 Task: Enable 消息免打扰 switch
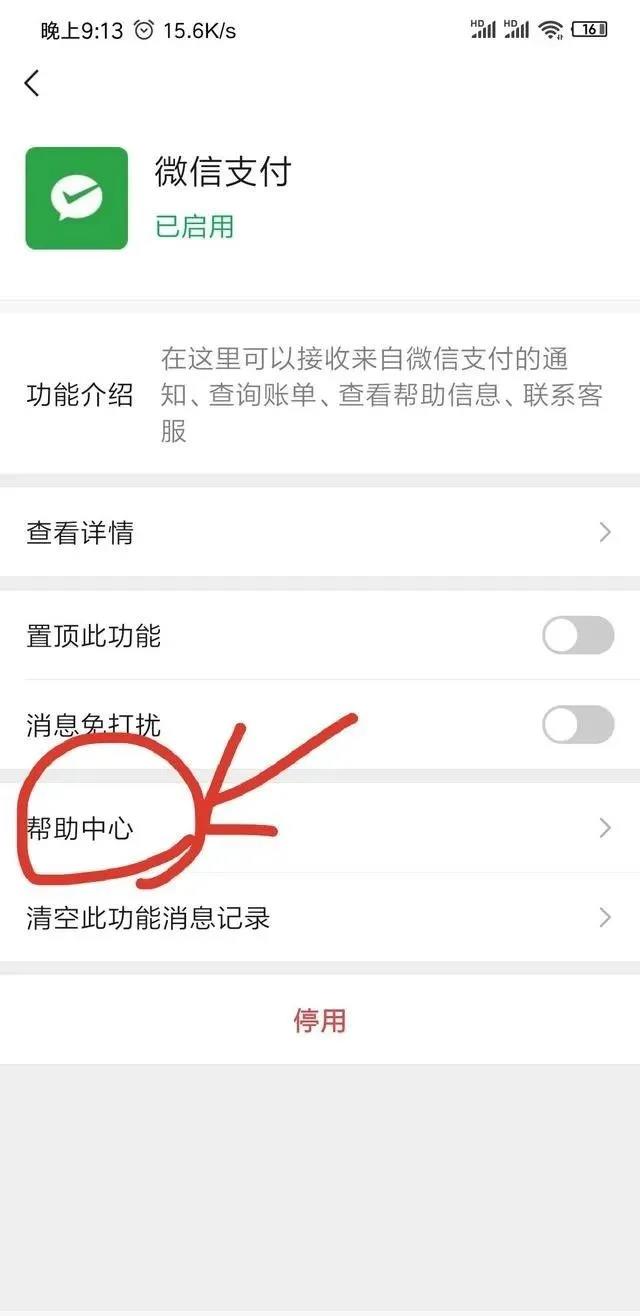coord(577,724)
